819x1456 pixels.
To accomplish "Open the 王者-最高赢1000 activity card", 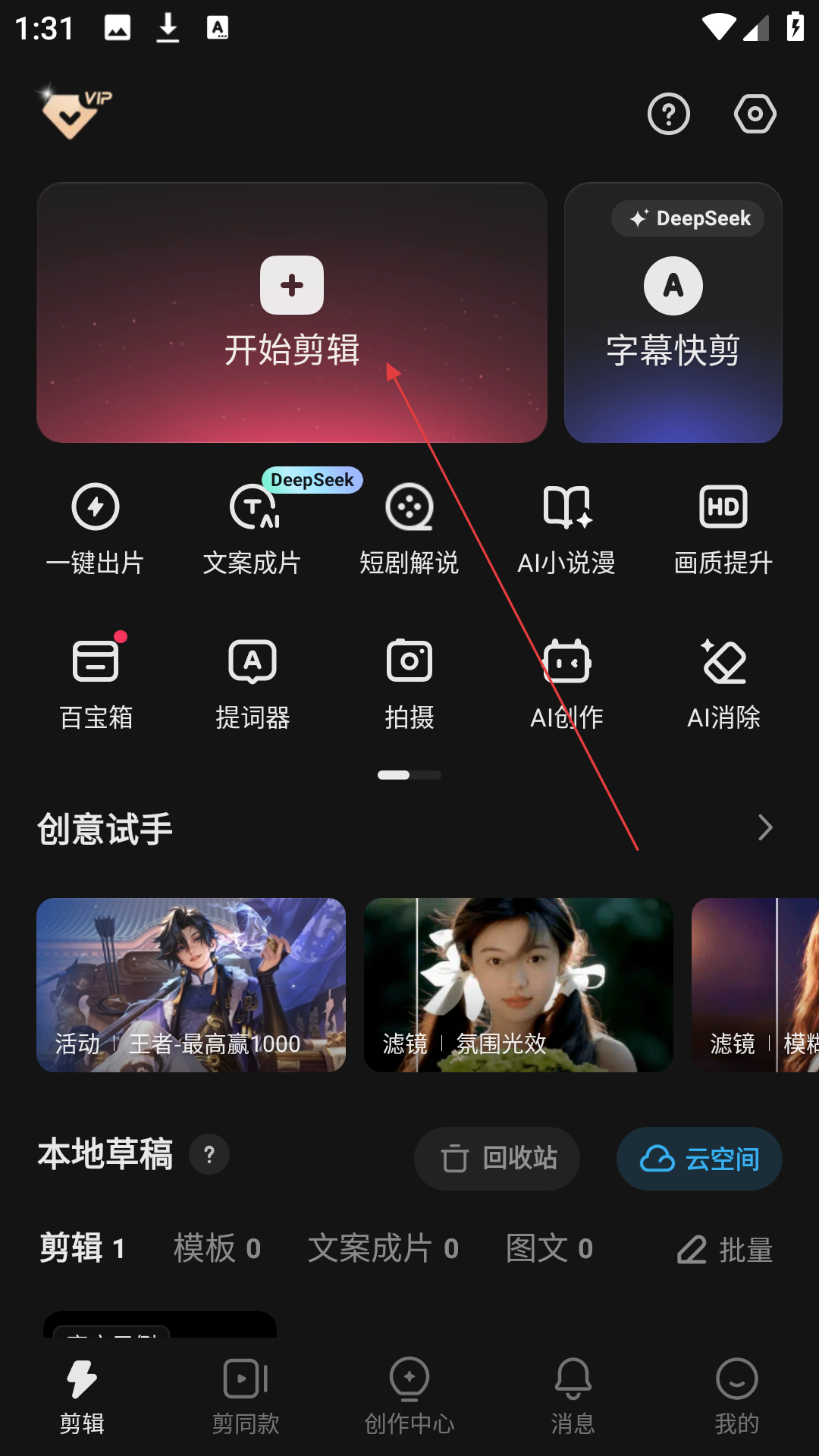I will 191,984.
